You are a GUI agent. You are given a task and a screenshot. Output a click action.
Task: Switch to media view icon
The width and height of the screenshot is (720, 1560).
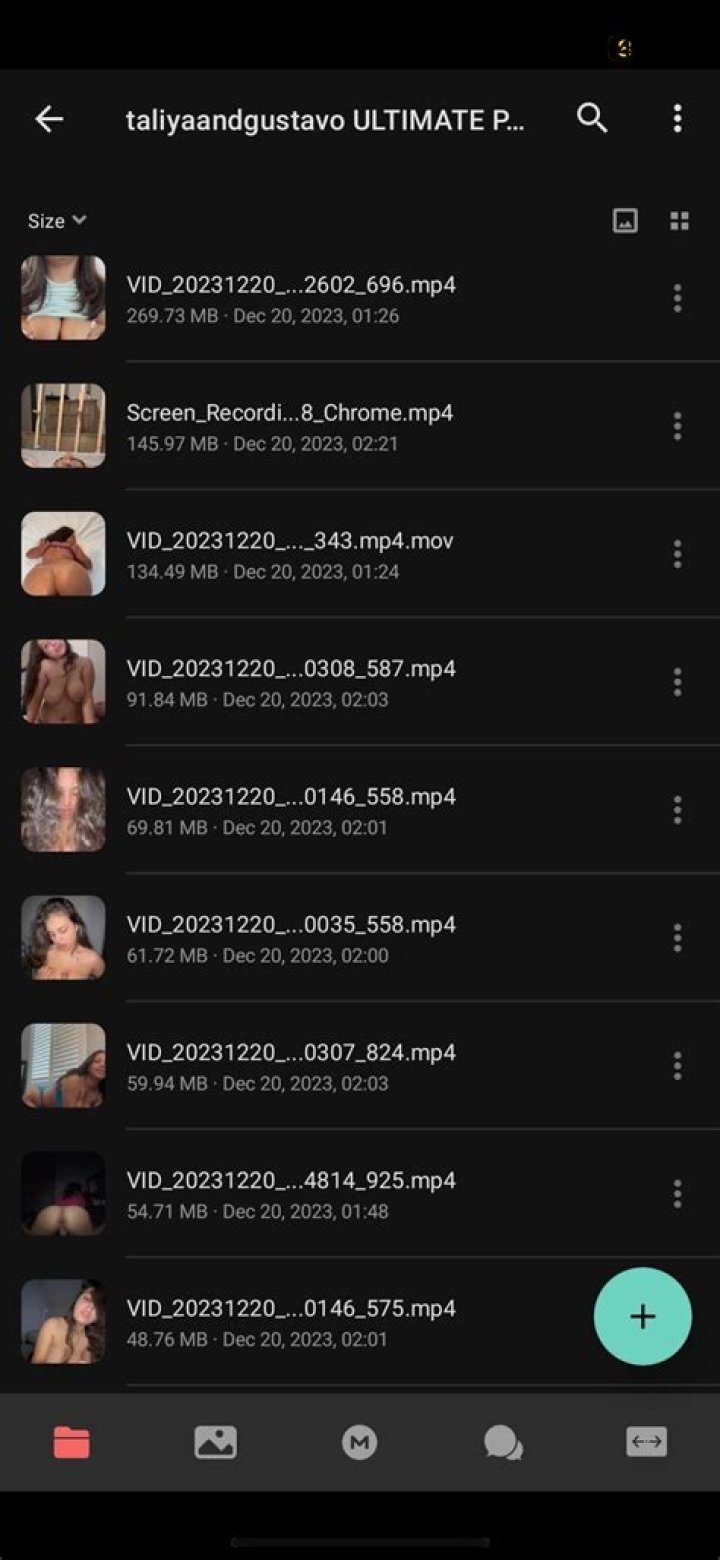(x=625, y=221)
